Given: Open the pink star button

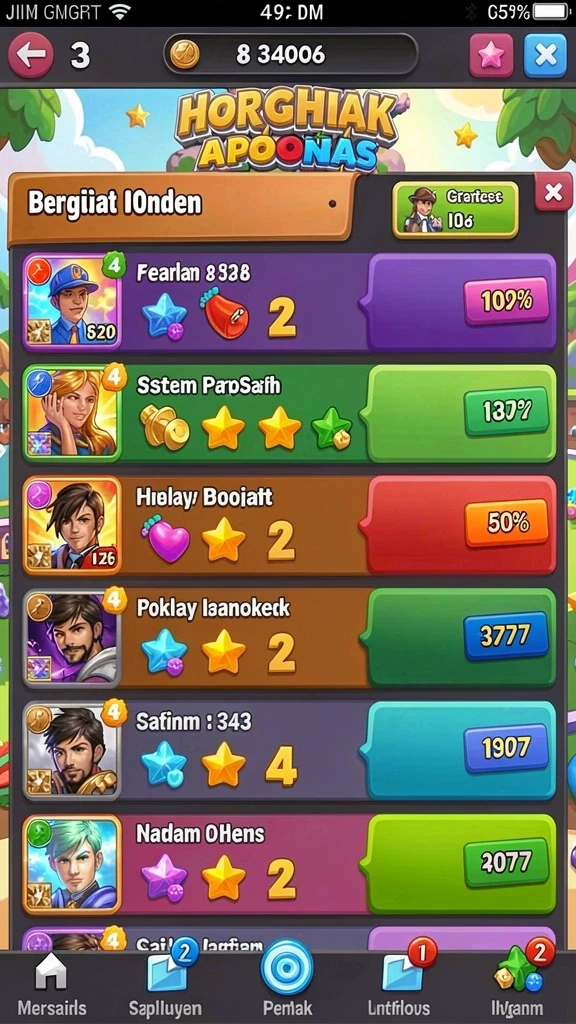Looking at the screenshot, I should pos(491,56).
